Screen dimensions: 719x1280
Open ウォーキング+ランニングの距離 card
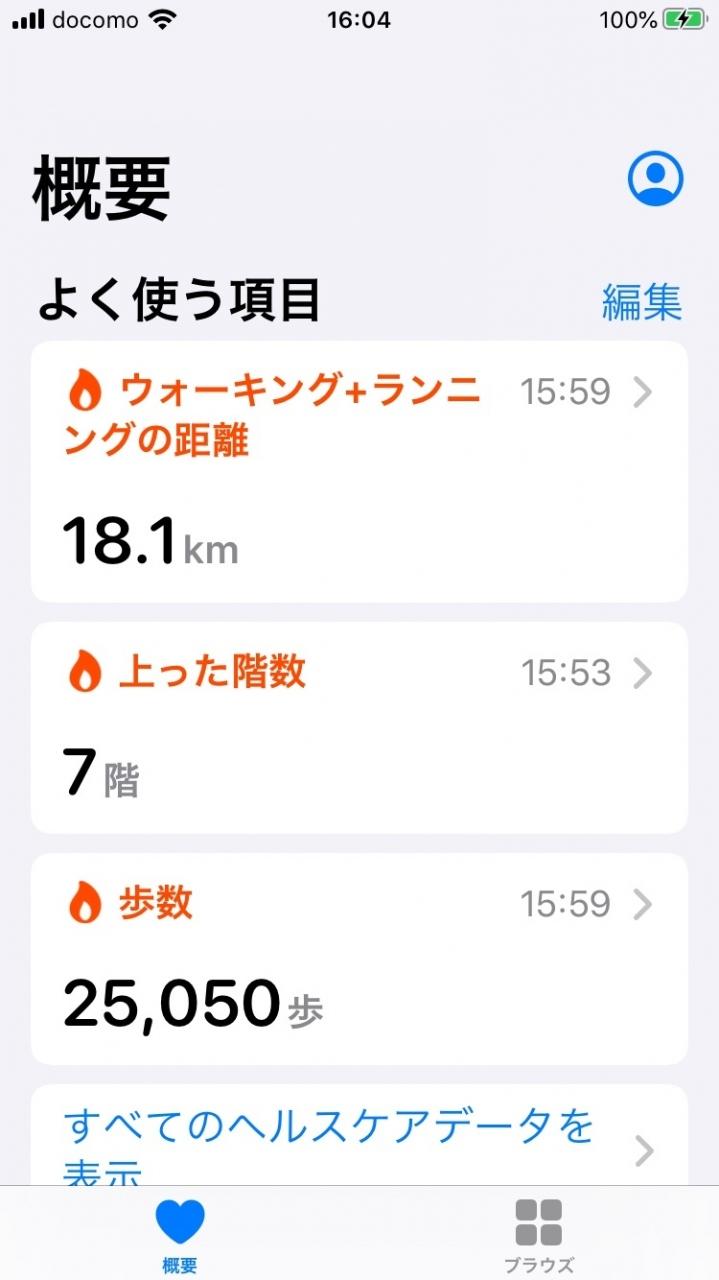[x=359, y=471]
